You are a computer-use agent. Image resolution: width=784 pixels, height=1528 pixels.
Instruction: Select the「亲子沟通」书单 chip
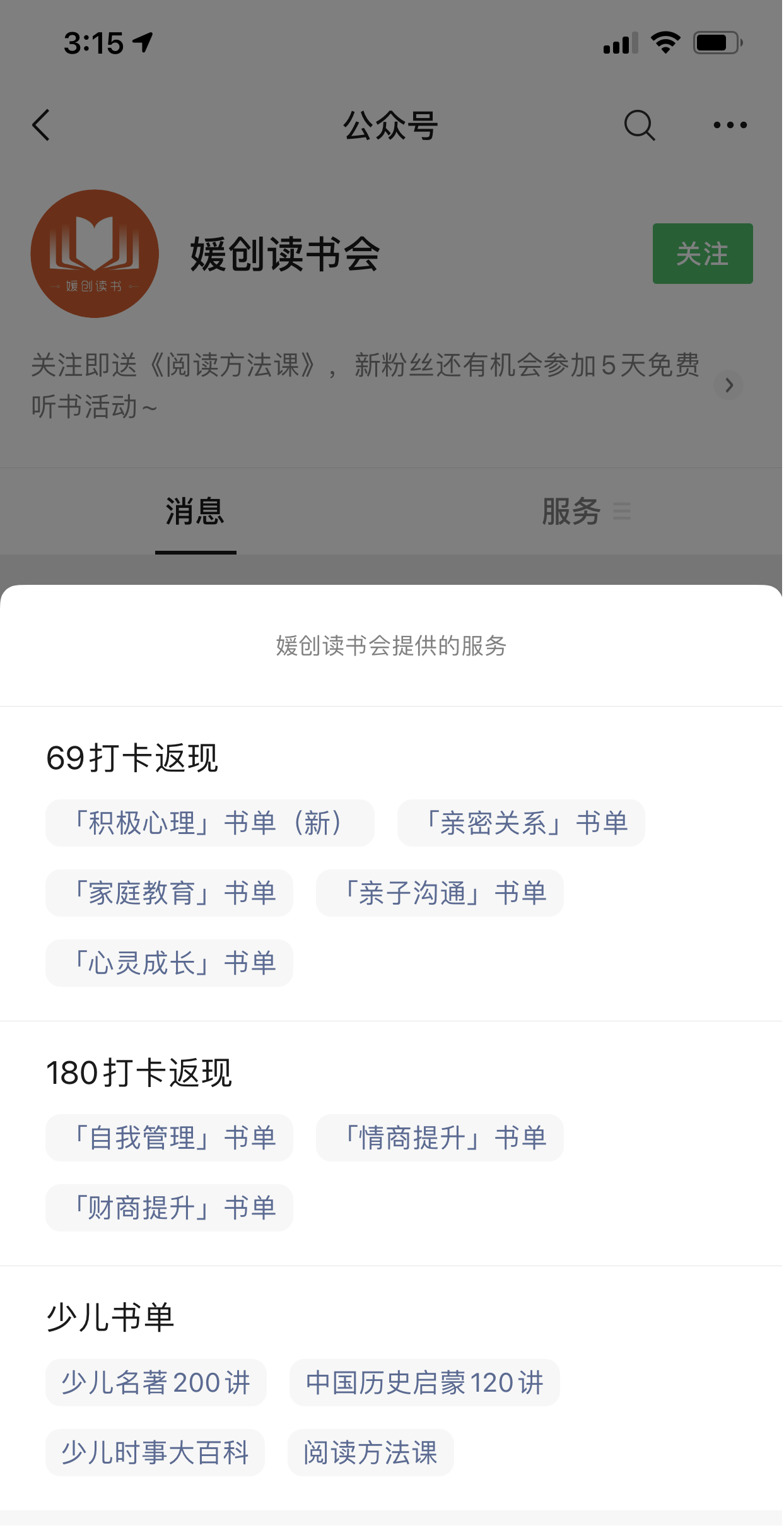(440, 893)
